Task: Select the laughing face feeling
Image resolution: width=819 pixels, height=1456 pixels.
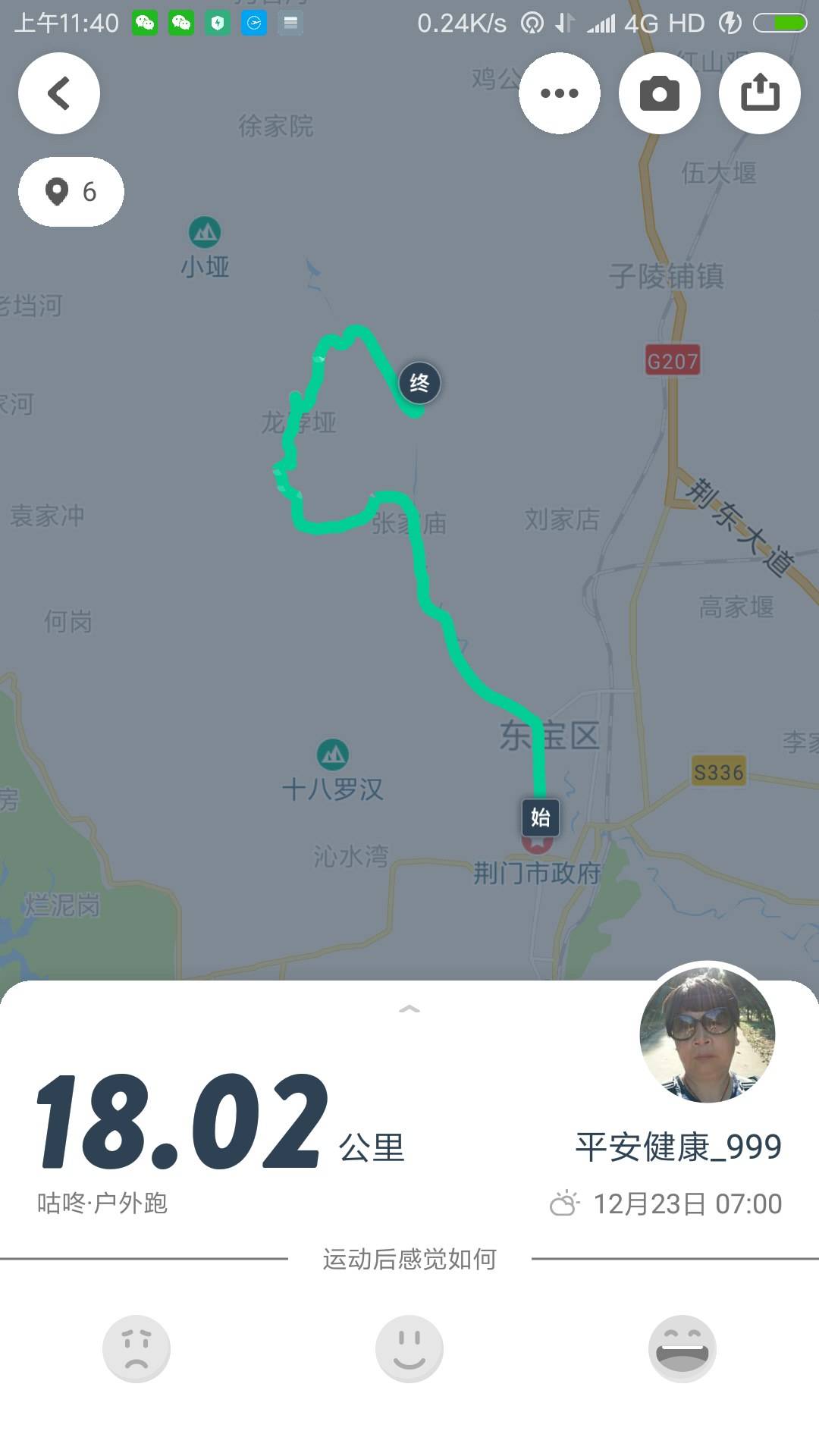Action: [x=682, y=1348]
